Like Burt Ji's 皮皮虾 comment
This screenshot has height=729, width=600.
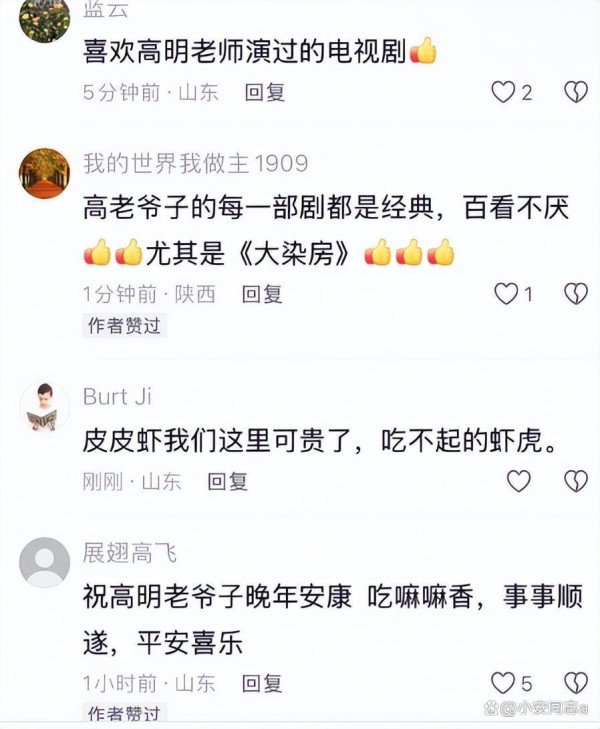[x=518, y=481]
